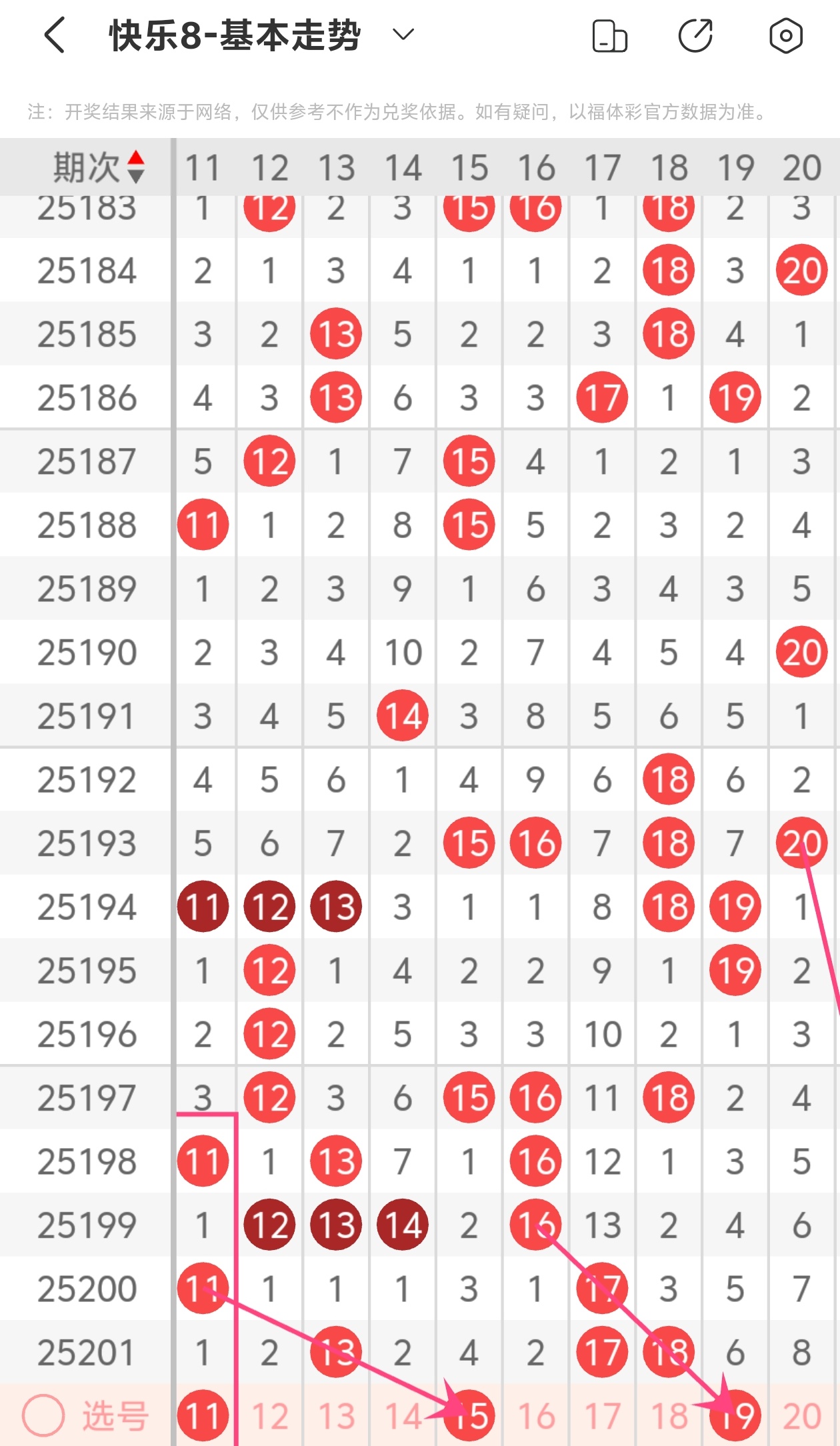The height and width of the screenshot is (1446, 840).
Task: Select number 20 in the 选号 row
Action: [802, 1416]
